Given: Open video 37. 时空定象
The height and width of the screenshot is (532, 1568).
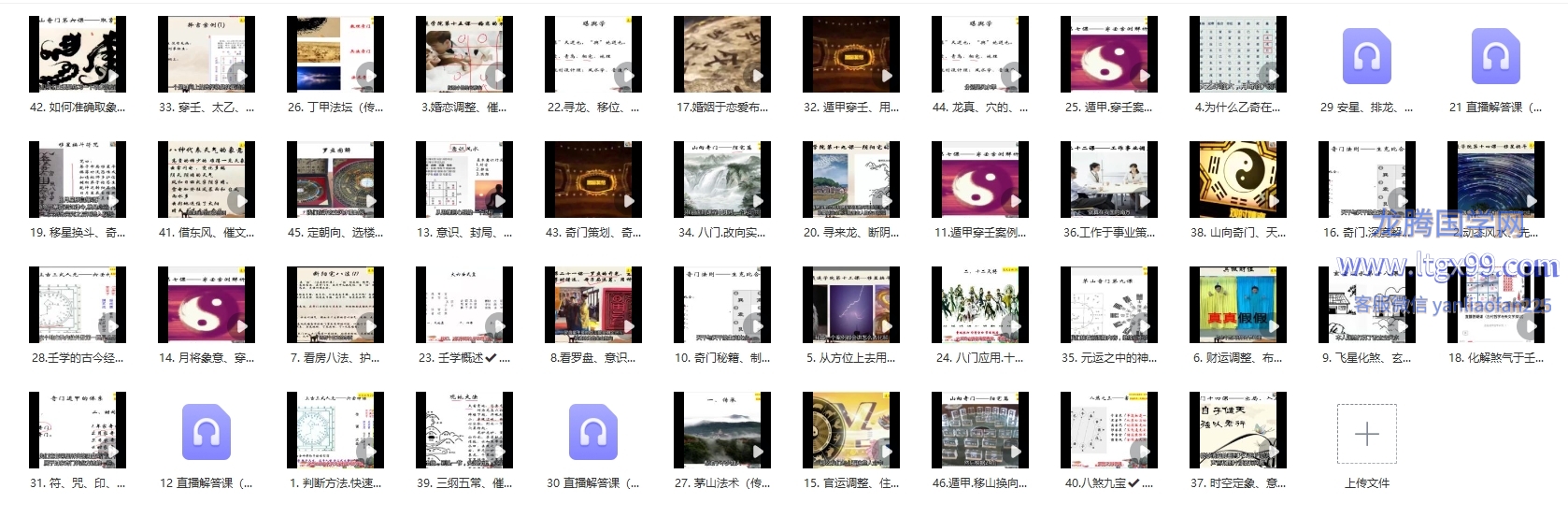Looking at the screenshot, I should pyautogui.click(x=1238, y=430).
